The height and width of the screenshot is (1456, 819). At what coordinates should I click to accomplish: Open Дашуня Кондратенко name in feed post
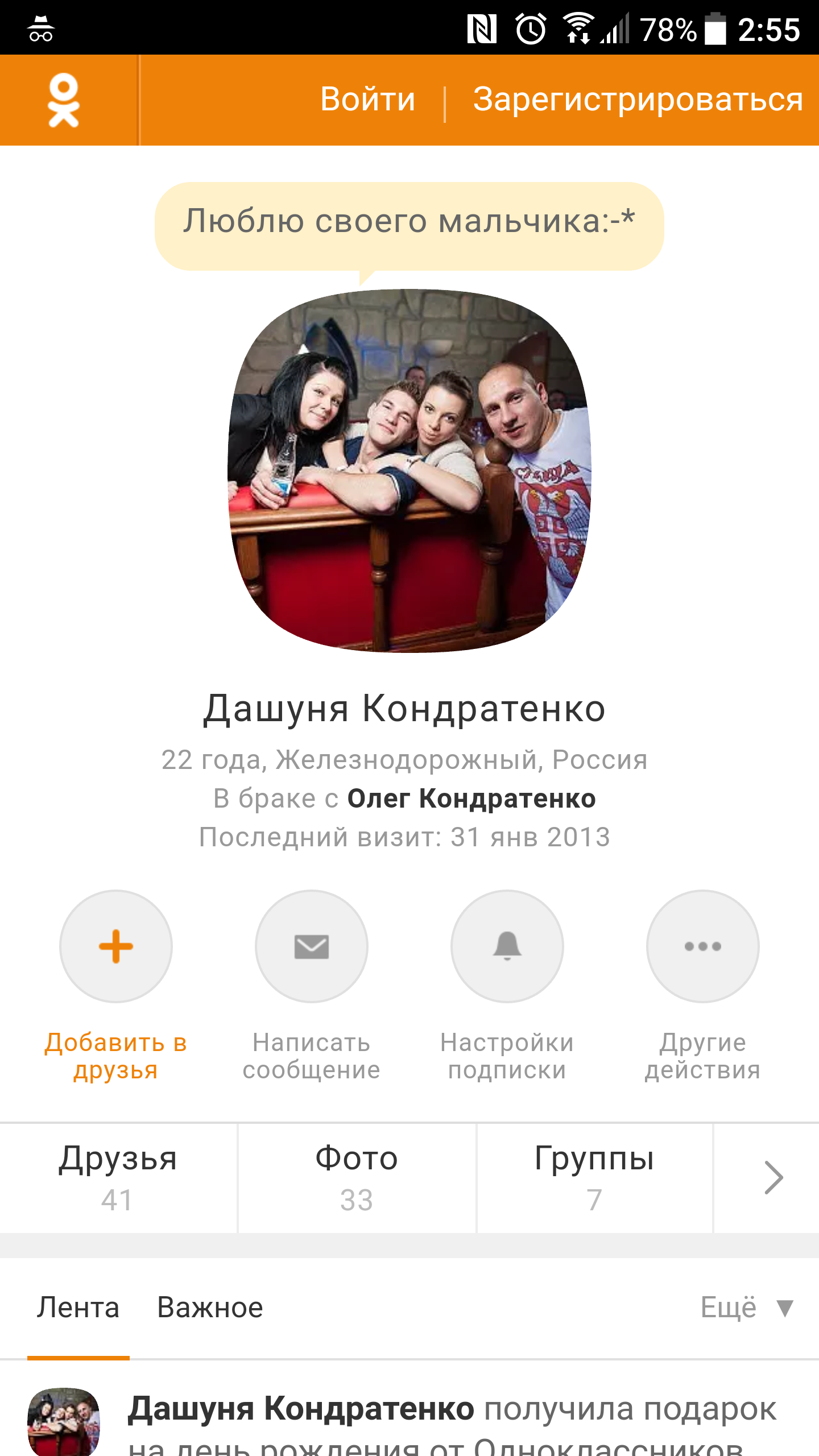[301, 1409]
